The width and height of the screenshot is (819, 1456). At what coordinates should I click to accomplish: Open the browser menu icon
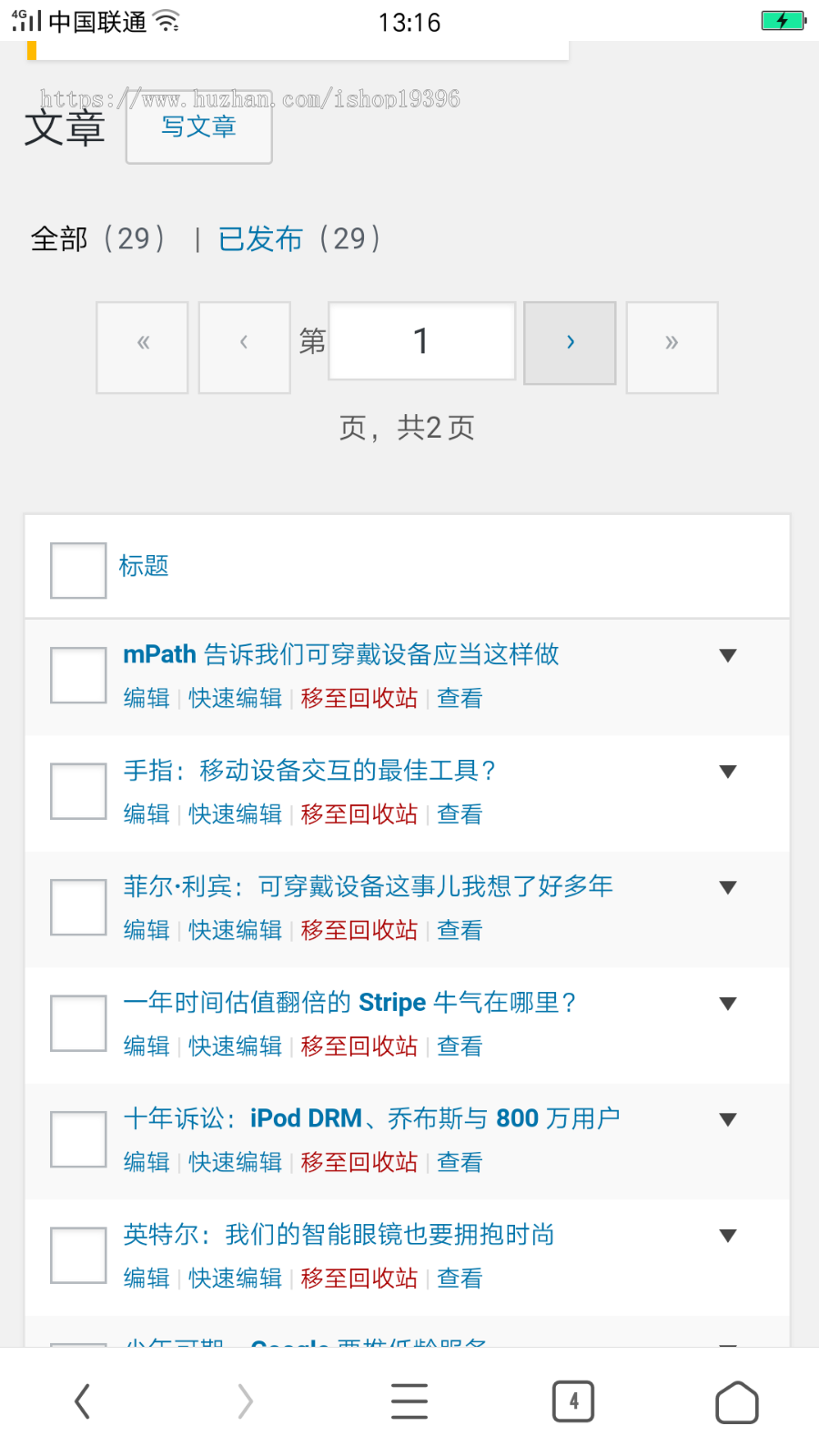[x=409, y=1401]
